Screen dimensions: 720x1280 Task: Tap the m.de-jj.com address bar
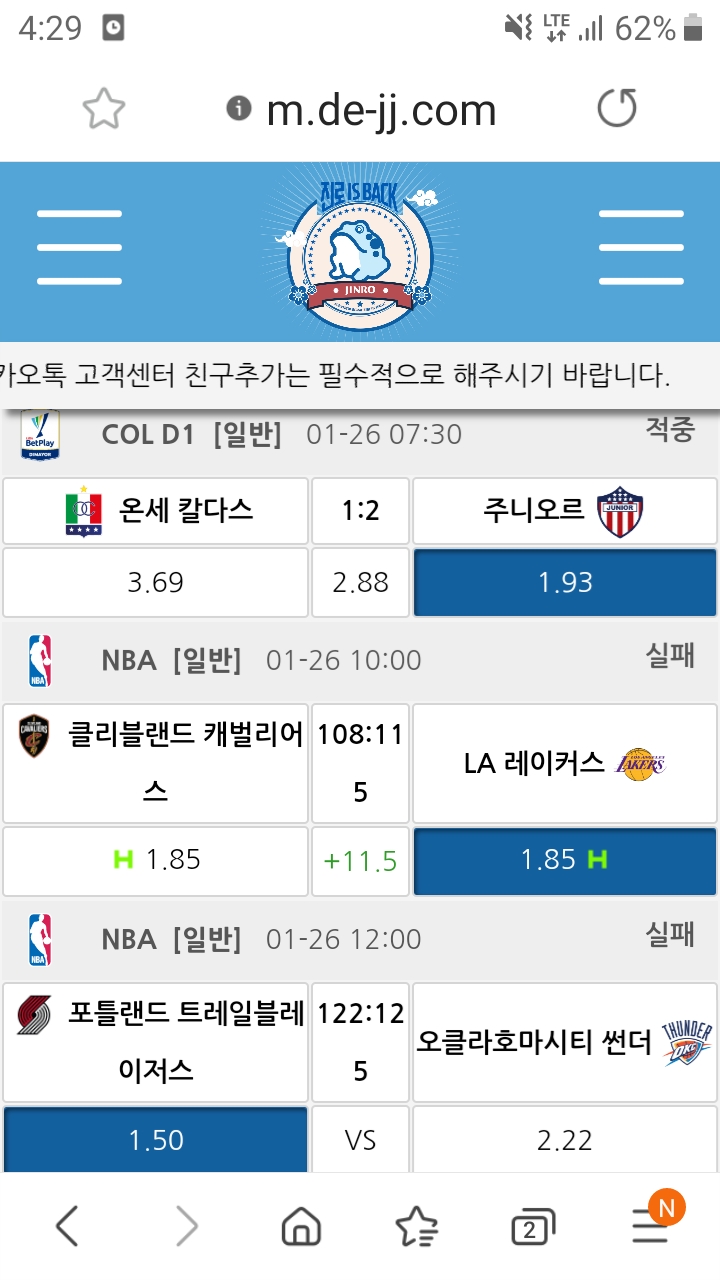point(380,109)
